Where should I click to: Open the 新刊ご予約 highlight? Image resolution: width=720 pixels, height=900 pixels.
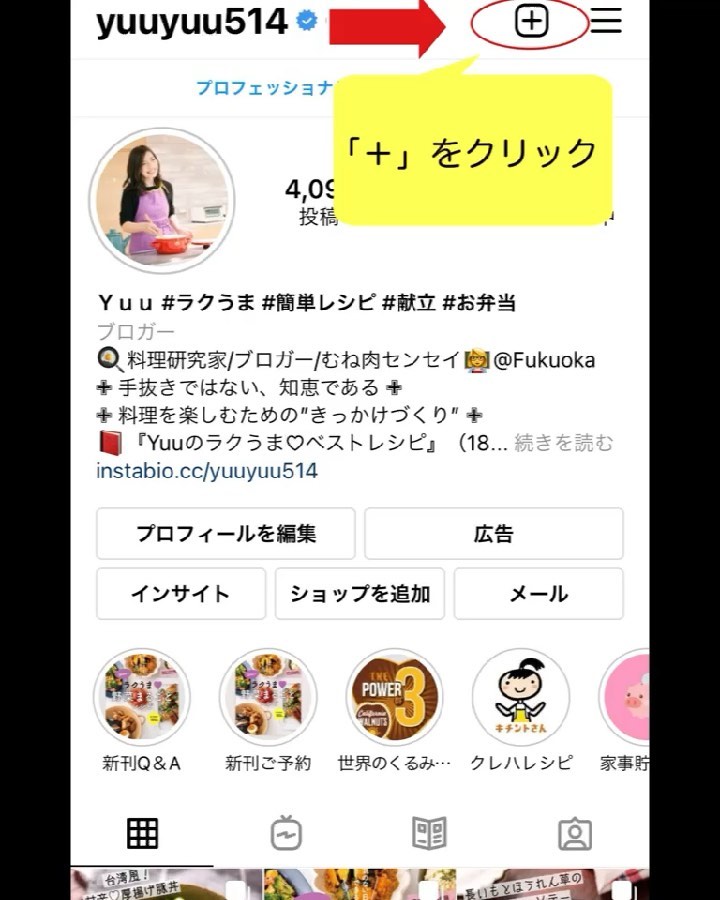coord(268,698)
